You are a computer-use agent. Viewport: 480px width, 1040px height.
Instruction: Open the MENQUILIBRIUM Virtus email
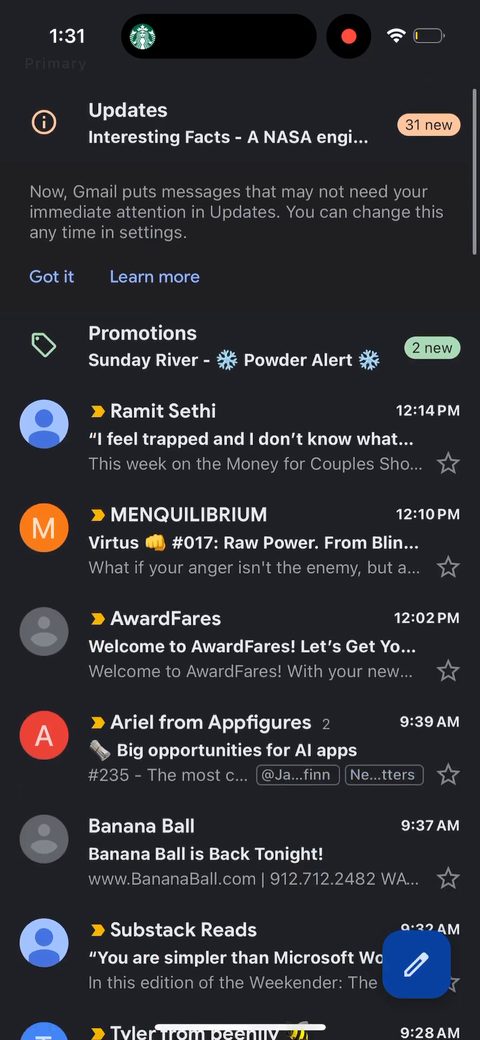coord(240,541)
